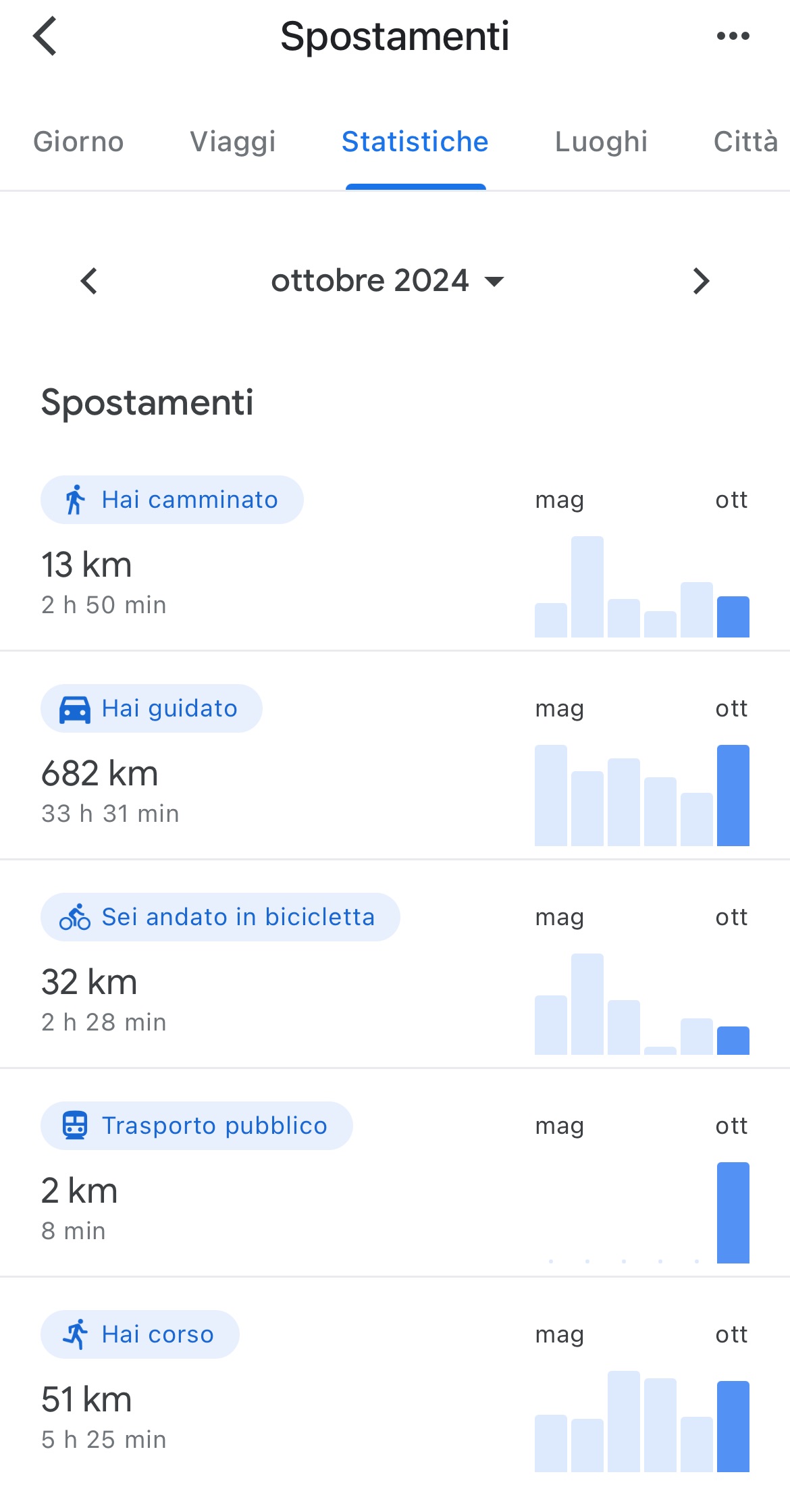Tap the Hai camminato chip
This screenshot has height=1512, width=790.
[172, 500]
